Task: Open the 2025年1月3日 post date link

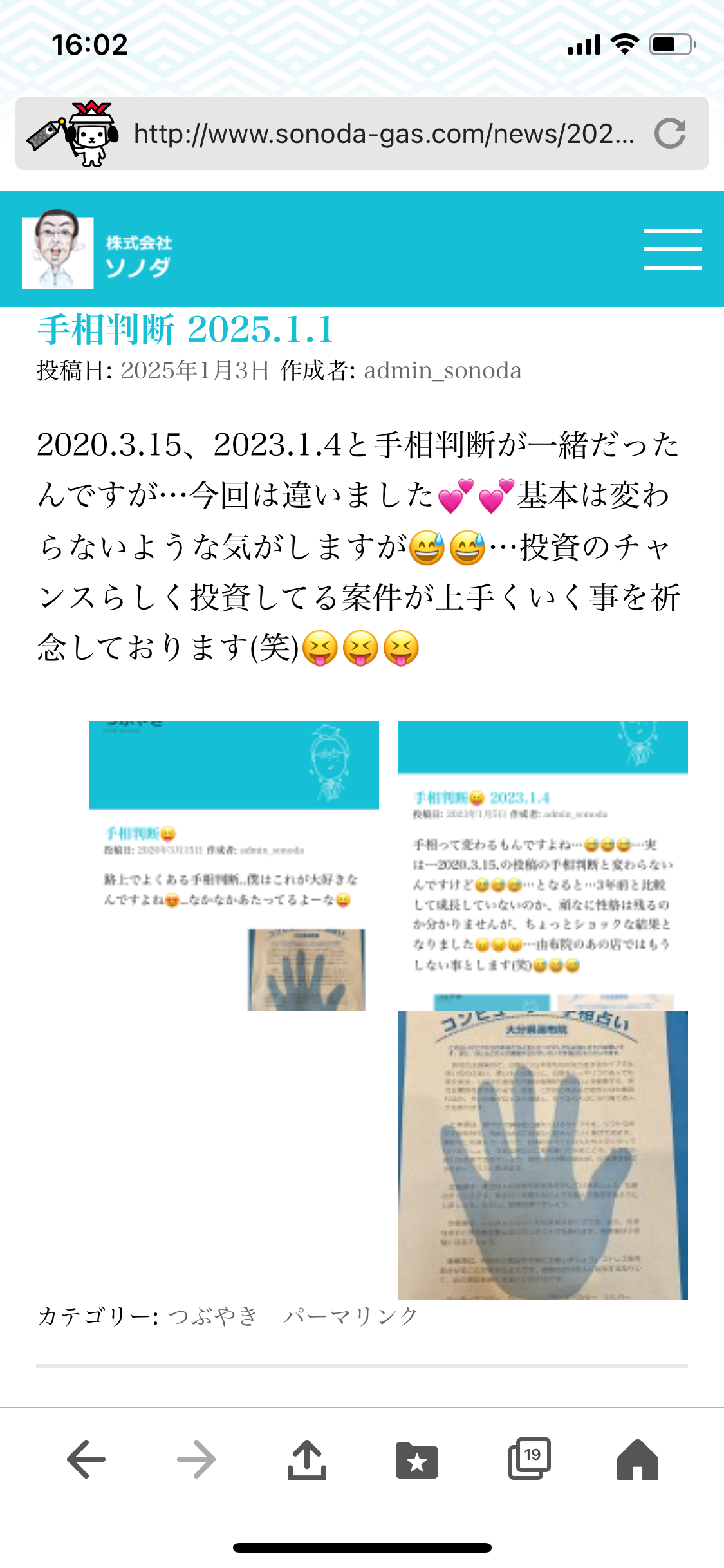Action: [195, 371]
